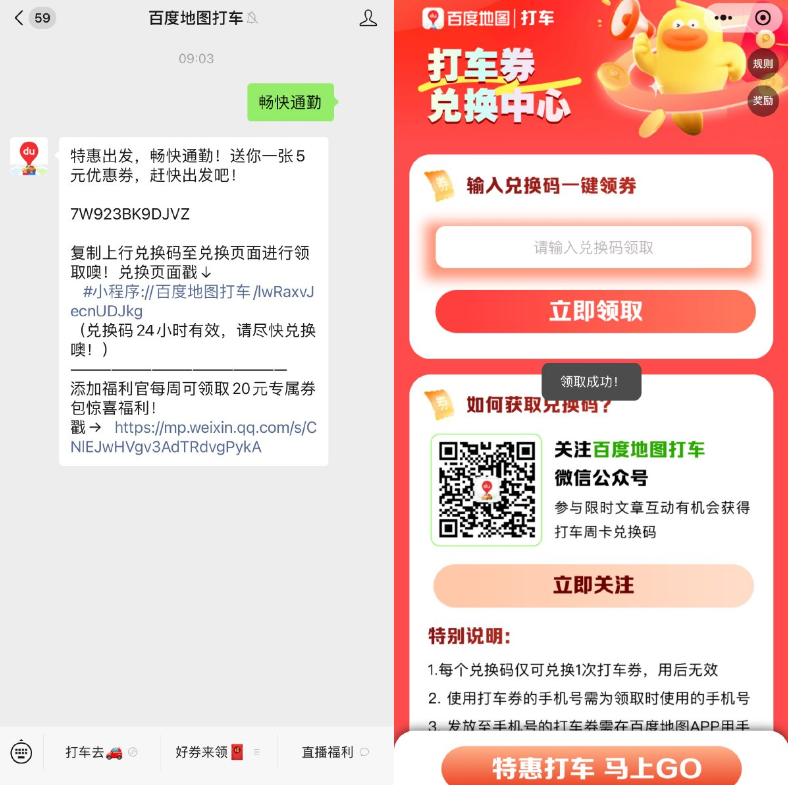Close the mini program

(x=764, y=18)
